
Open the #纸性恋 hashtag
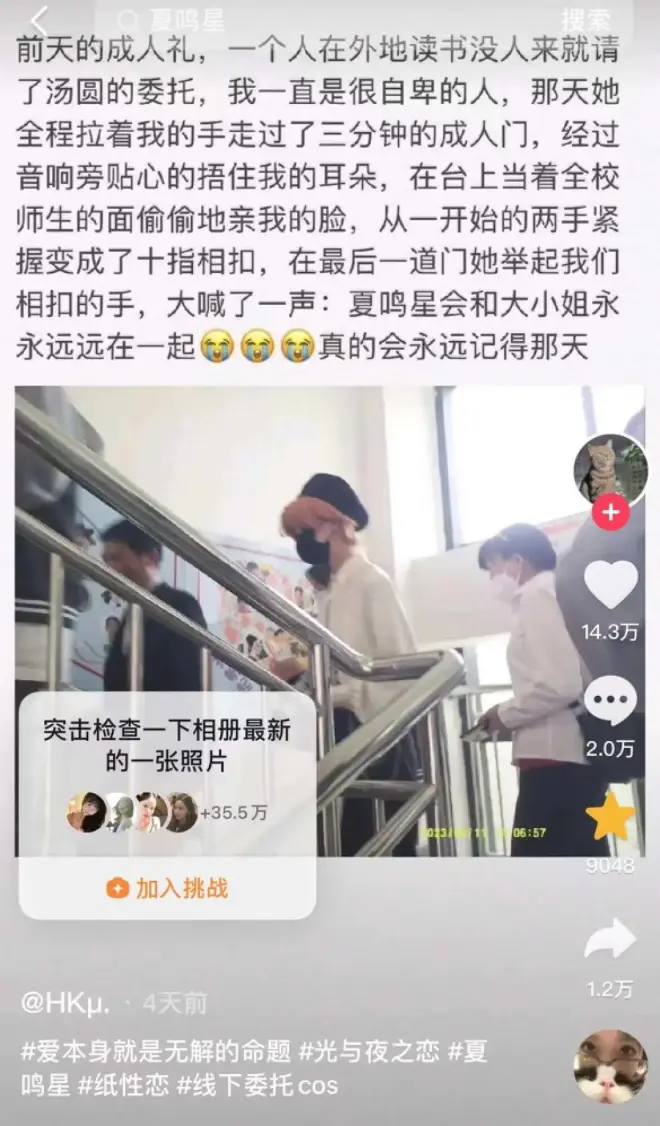[x=122, y=1085]
